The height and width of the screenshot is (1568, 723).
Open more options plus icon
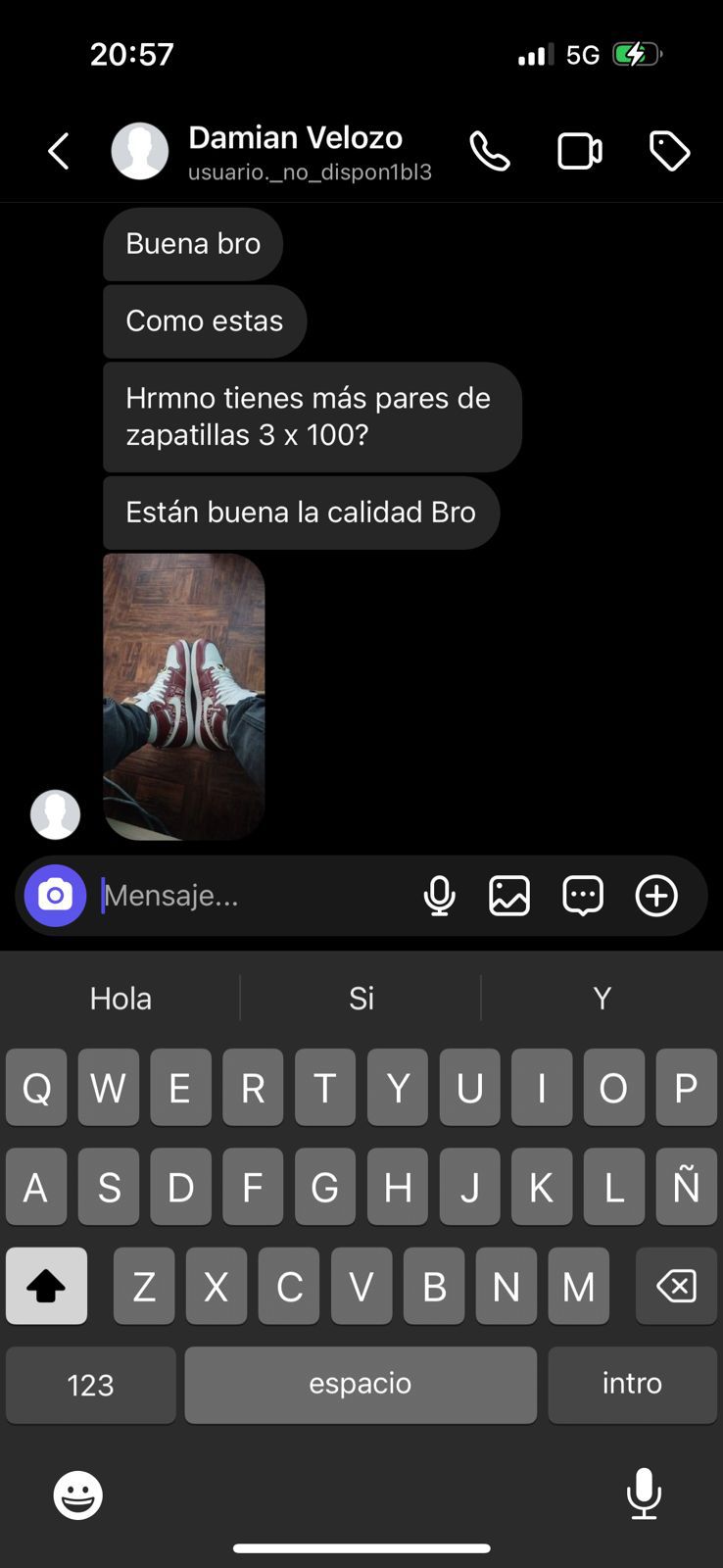[656, 895]
